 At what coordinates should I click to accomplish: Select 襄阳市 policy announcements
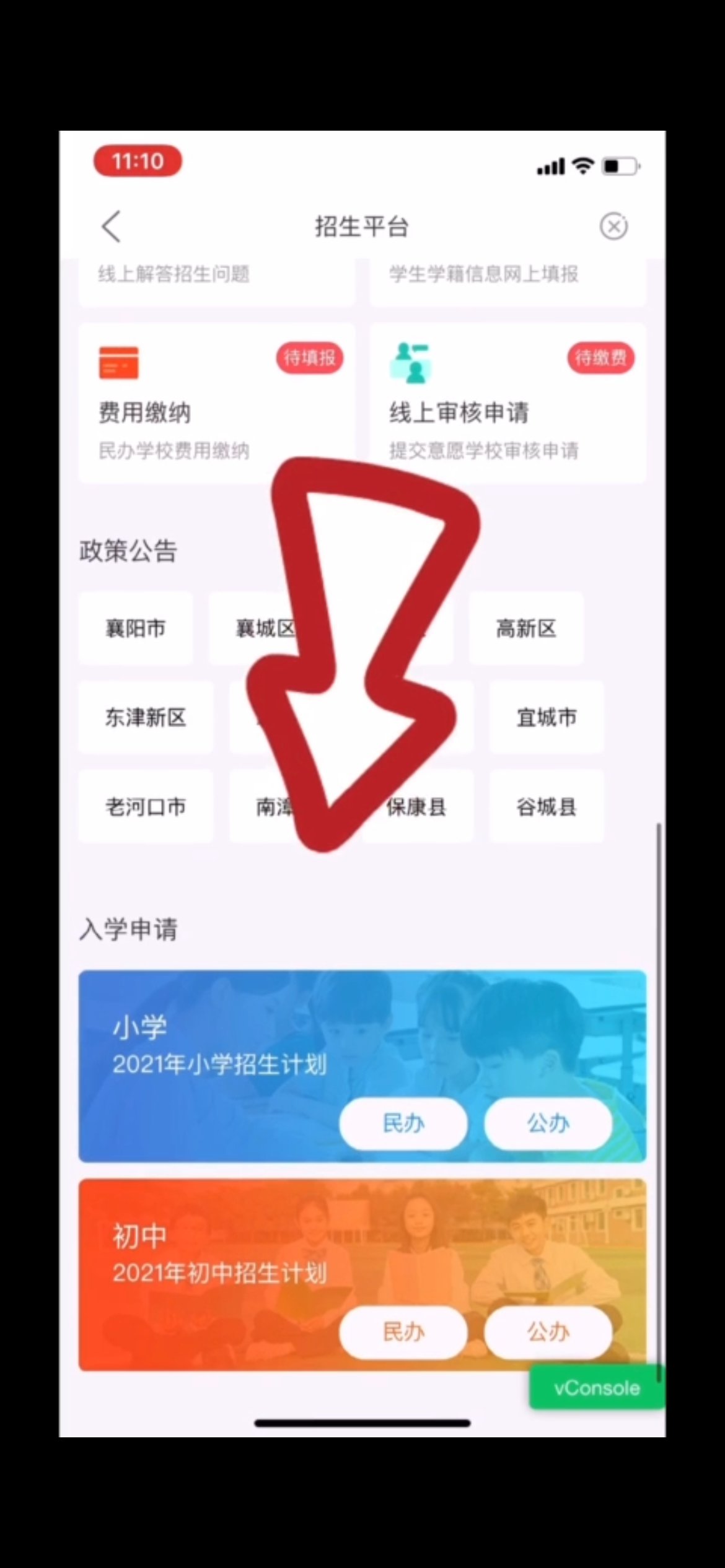tap(135, 628)
